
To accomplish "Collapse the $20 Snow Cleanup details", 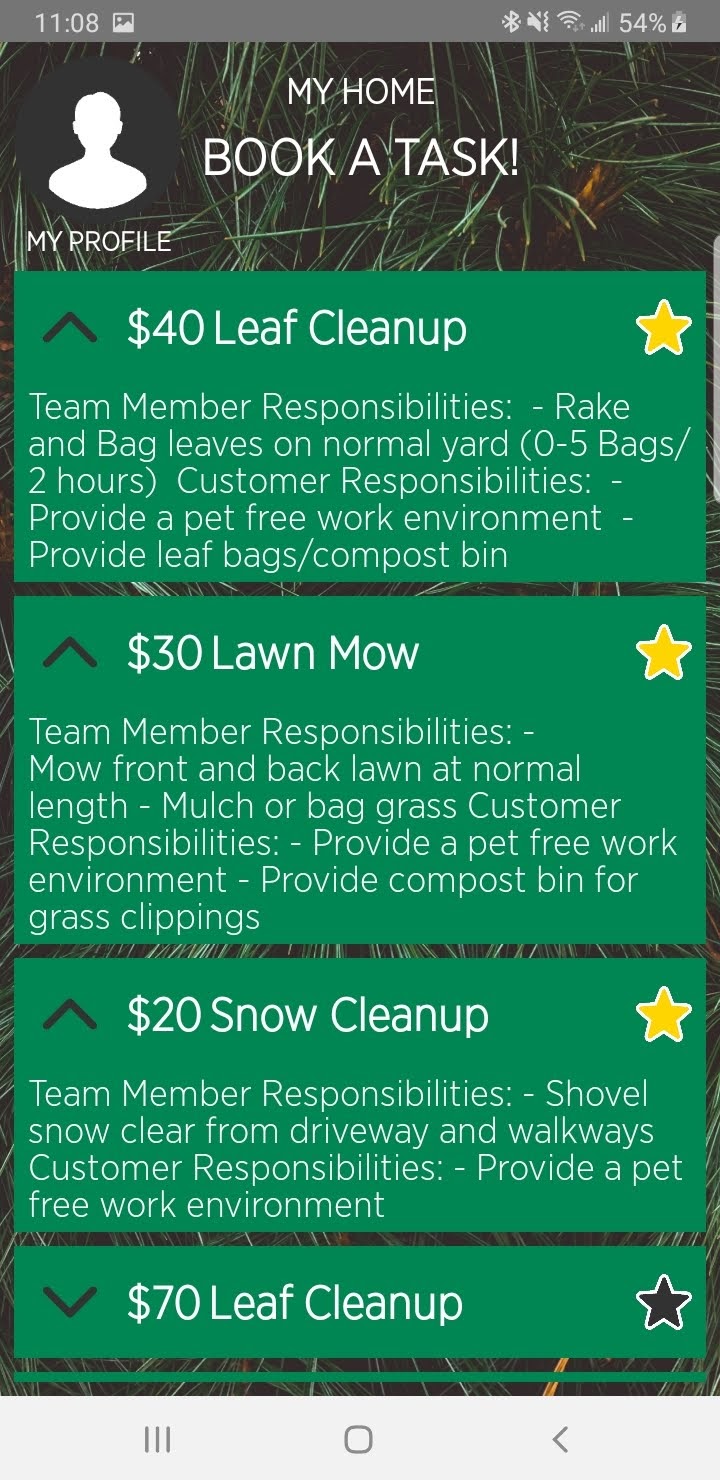I will [x=71, y=1015].
